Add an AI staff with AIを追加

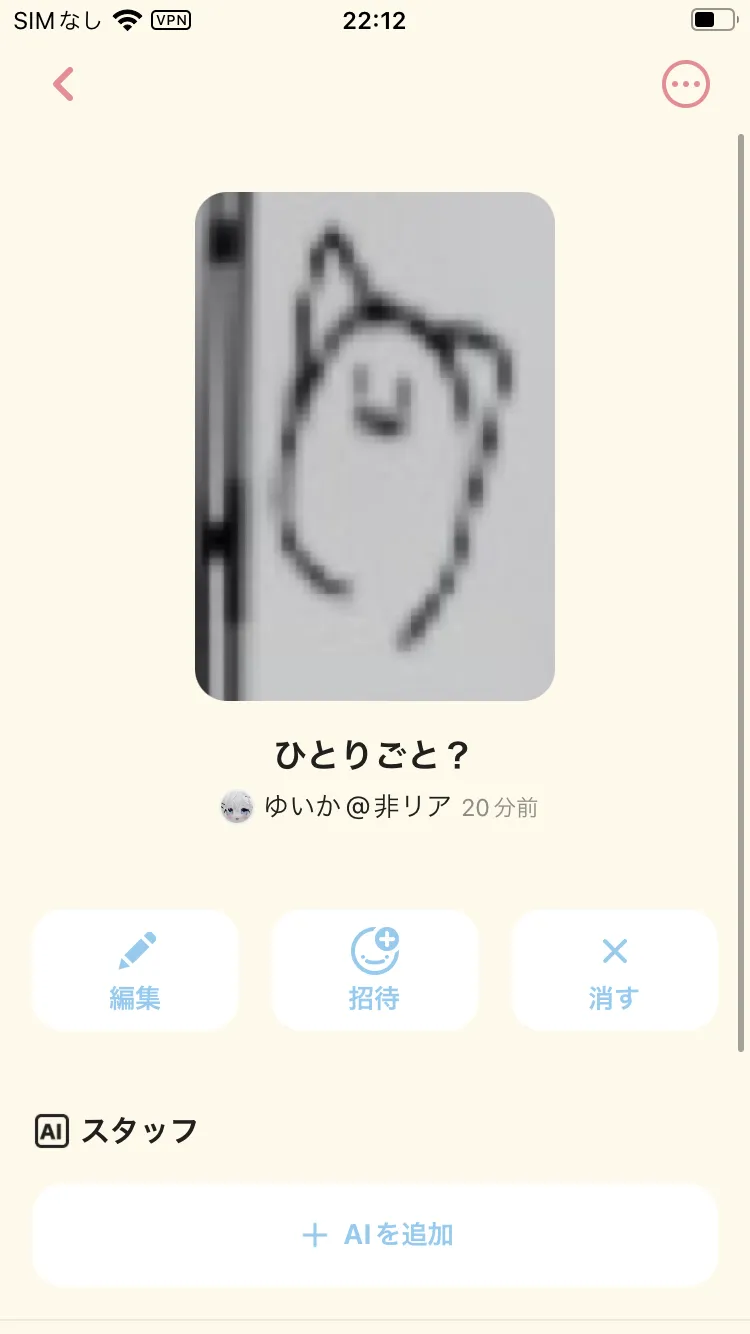click(375, 1235)
